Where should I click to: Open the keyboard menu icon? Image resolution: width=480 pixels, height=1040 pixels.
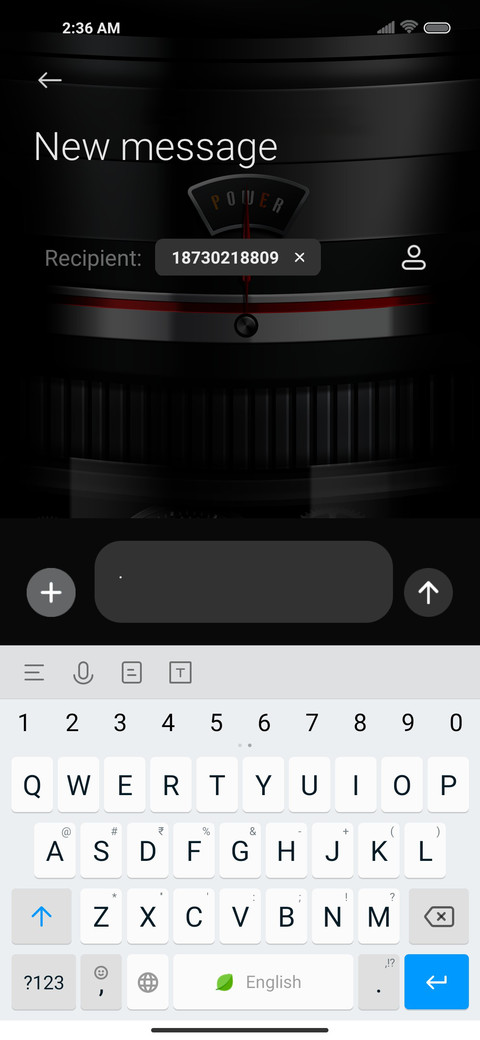pos(34,673)
